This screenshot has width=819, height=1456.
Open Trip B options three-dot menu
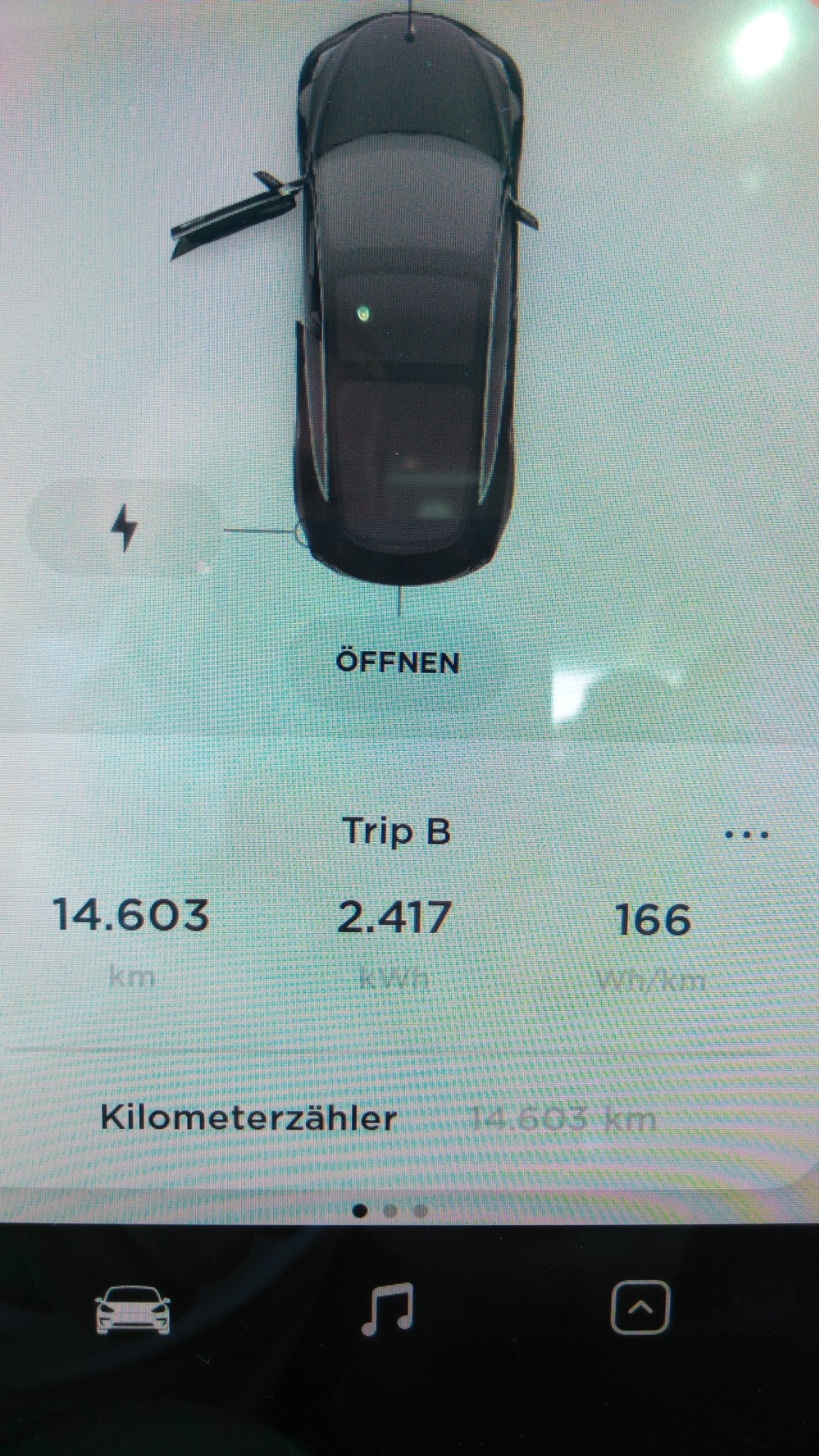(x=746, y=835)
